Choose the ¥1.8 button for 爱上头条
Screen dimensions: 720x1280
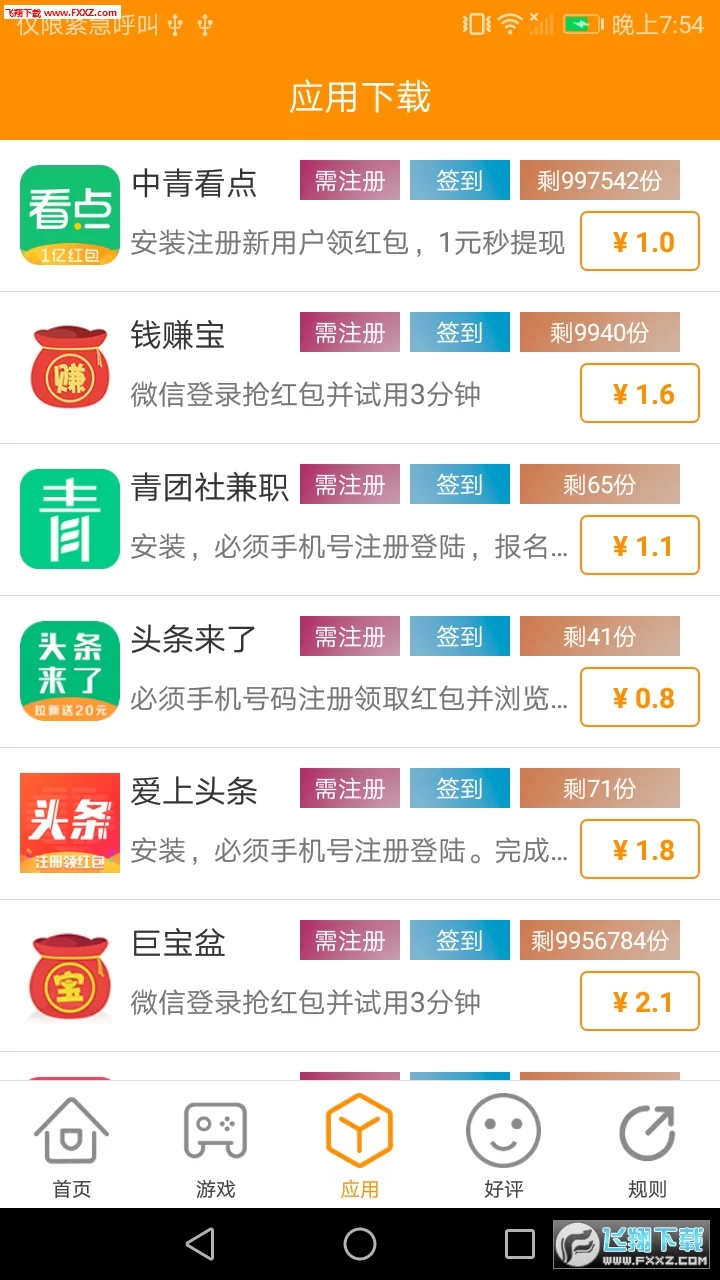tap(640, 850)
